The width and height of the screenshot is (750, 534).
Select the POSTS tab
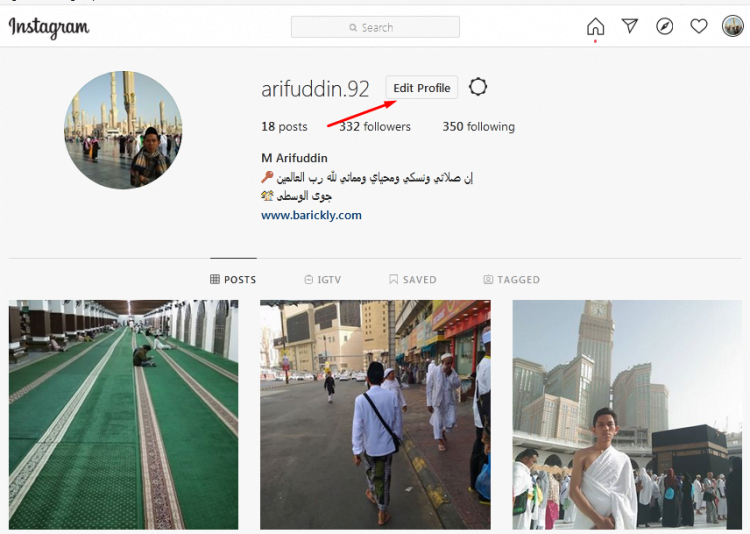(x=233, y=280)
